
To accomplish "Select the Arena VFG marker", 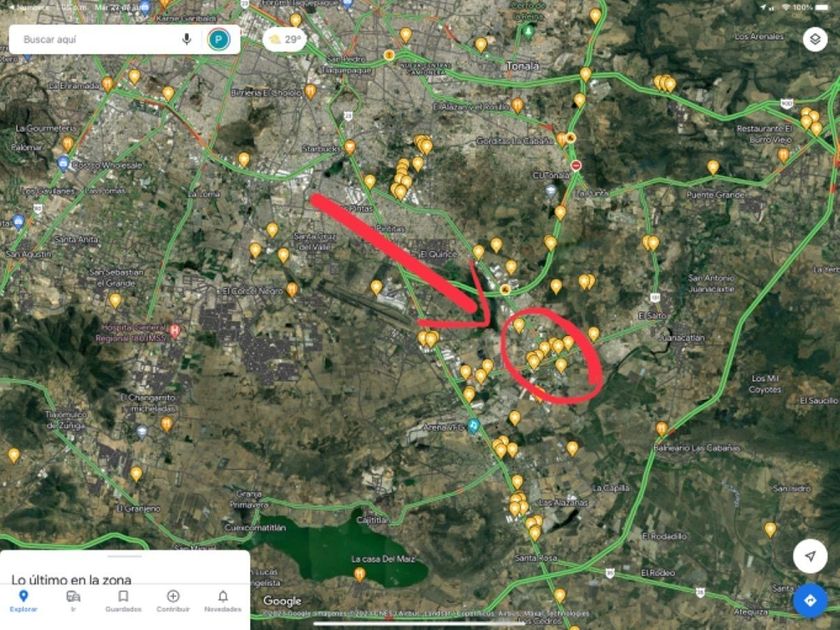I will pos(473,426).
